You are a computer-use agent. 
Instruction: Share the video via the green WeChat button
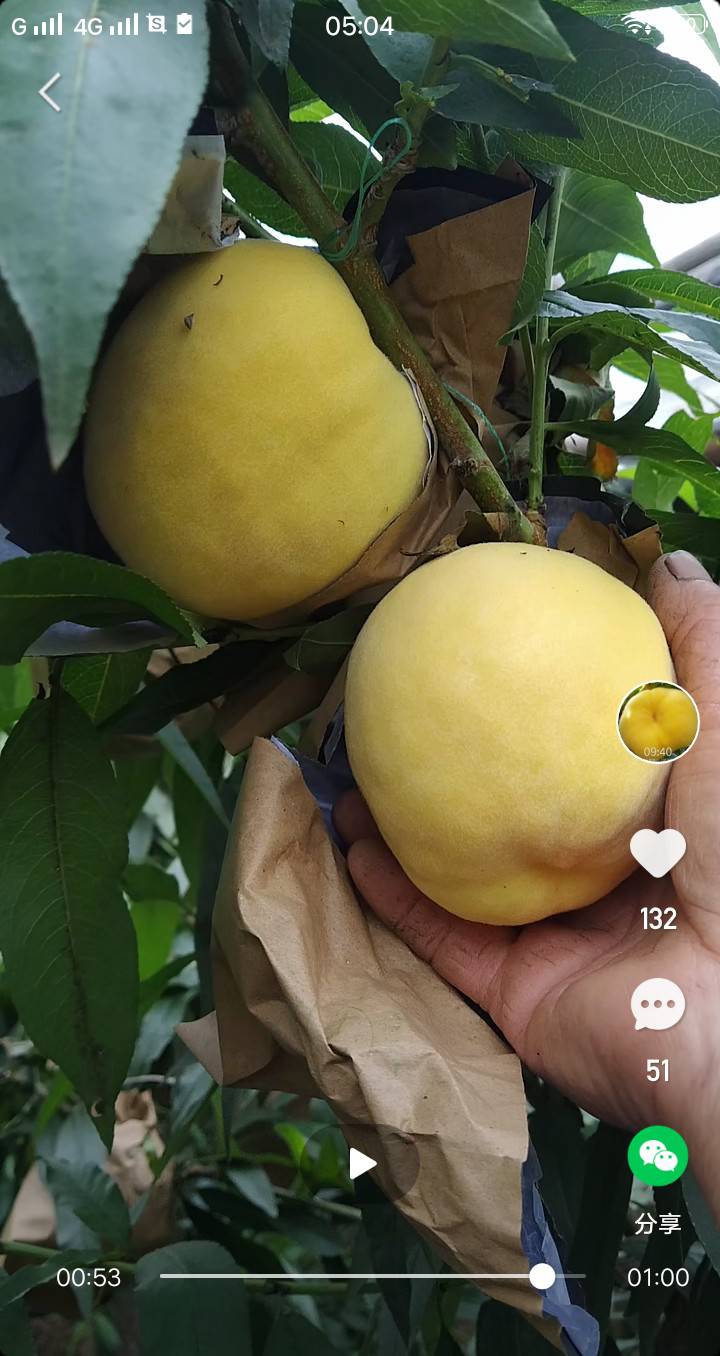(658, 1156)
